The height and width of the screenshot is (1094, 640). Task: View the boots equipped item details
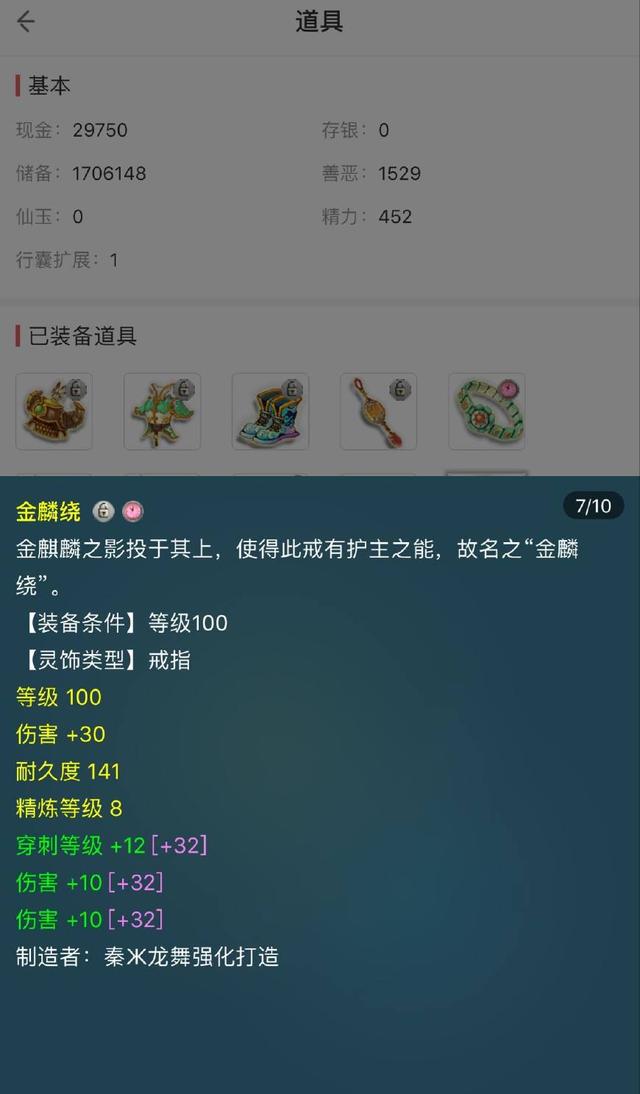click(270, 412)
